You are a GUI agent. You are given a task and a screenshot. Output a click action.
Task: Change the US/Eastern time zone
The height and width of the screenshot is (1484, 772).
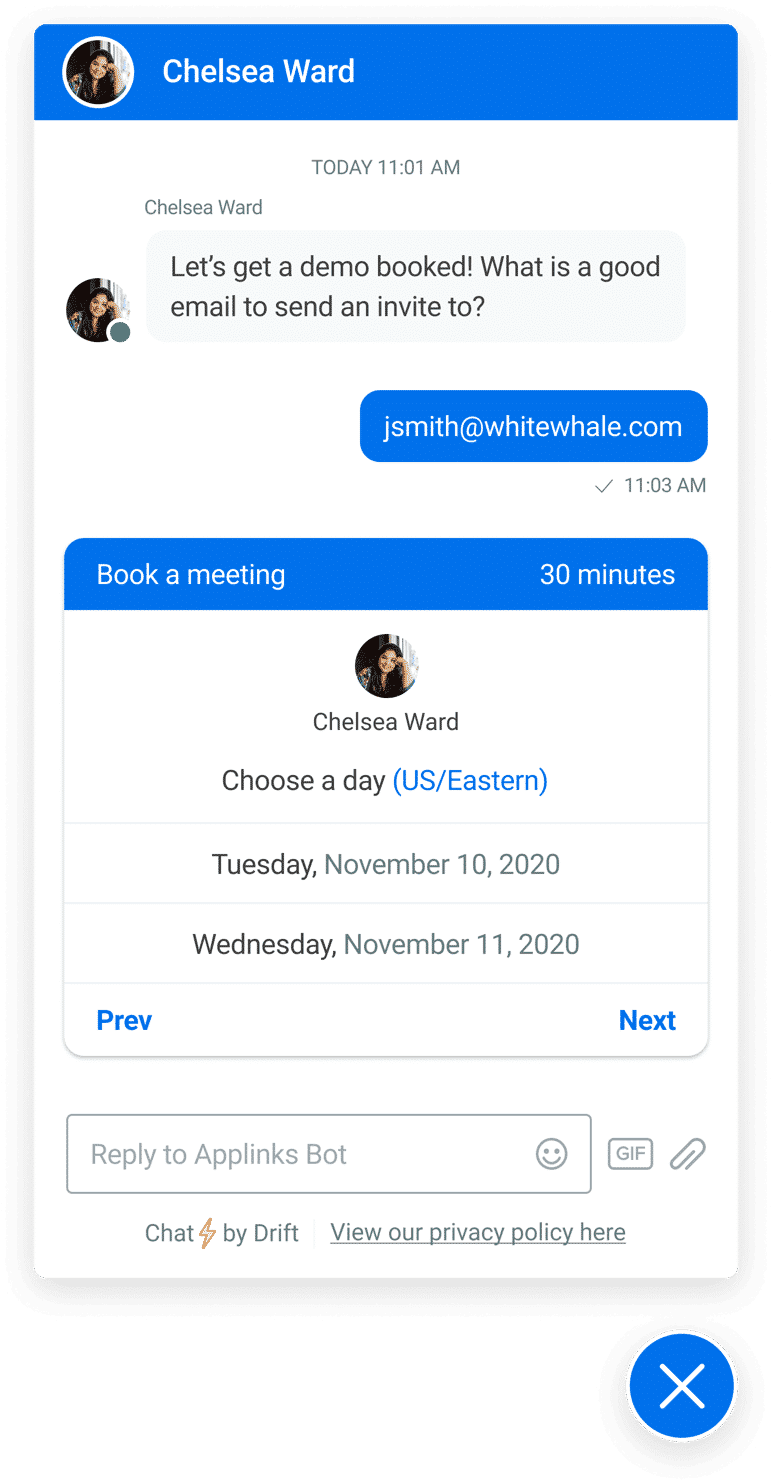point(470,781)
